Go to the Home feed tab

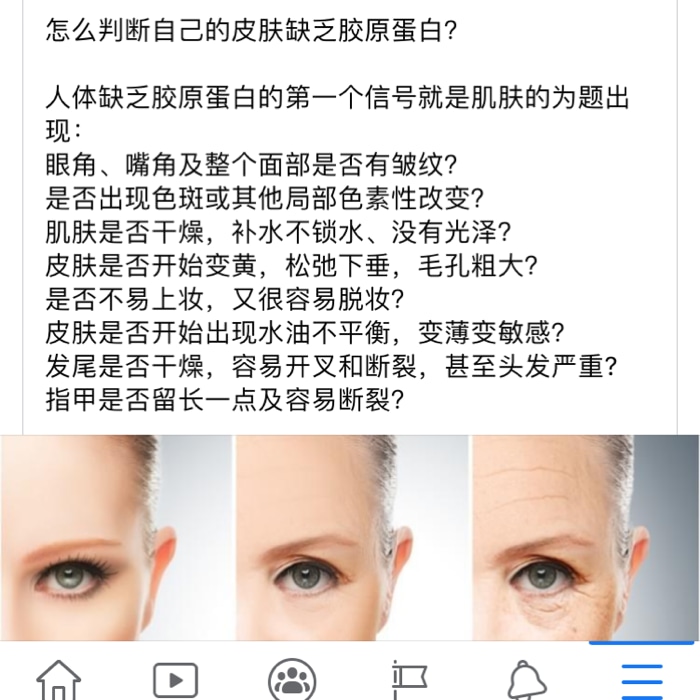click(58, 680)
